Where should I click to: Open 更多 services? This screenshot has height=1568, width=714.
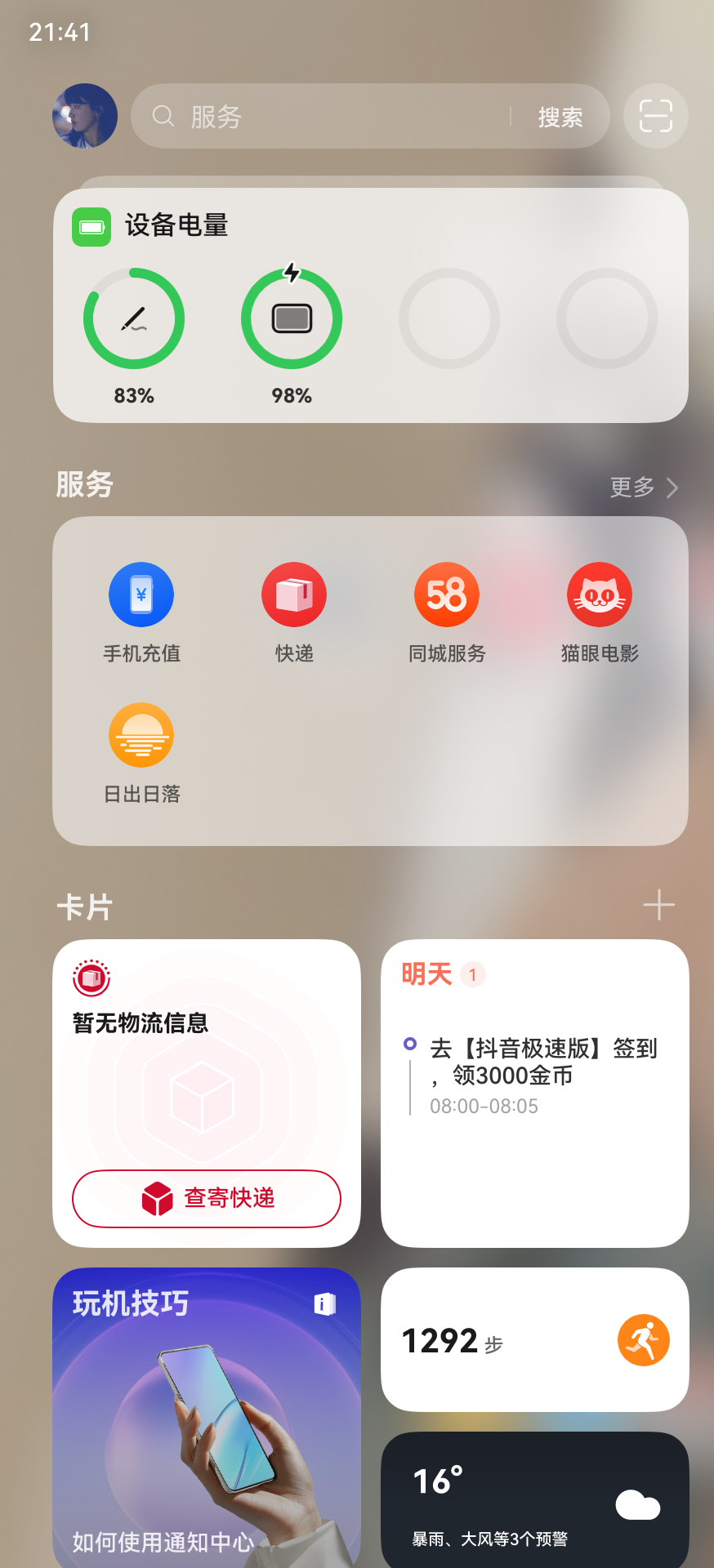pyautogui.click(x=644, y=488)
